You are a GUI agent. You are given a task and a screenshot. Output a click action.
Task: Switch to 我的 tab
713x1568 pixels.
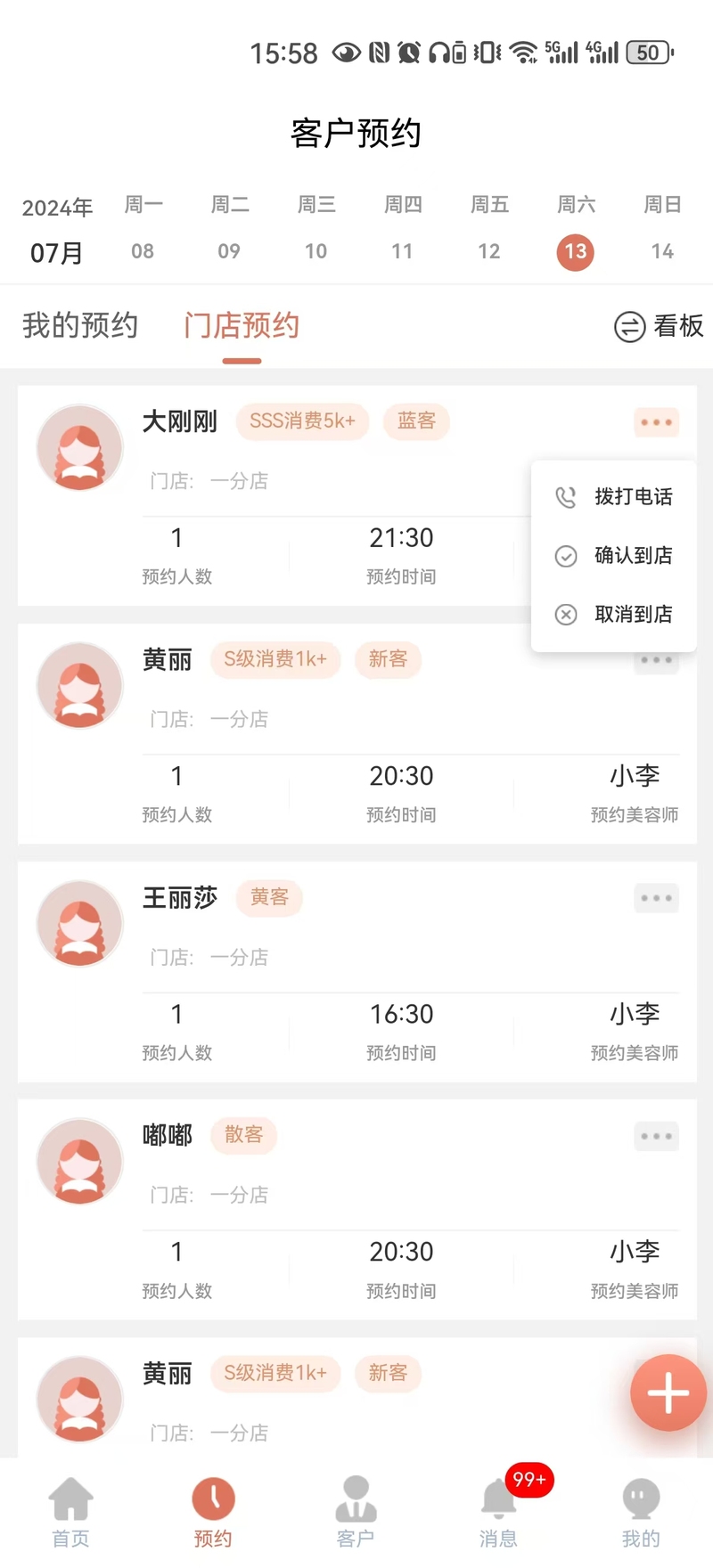[x=642, y=1513]
